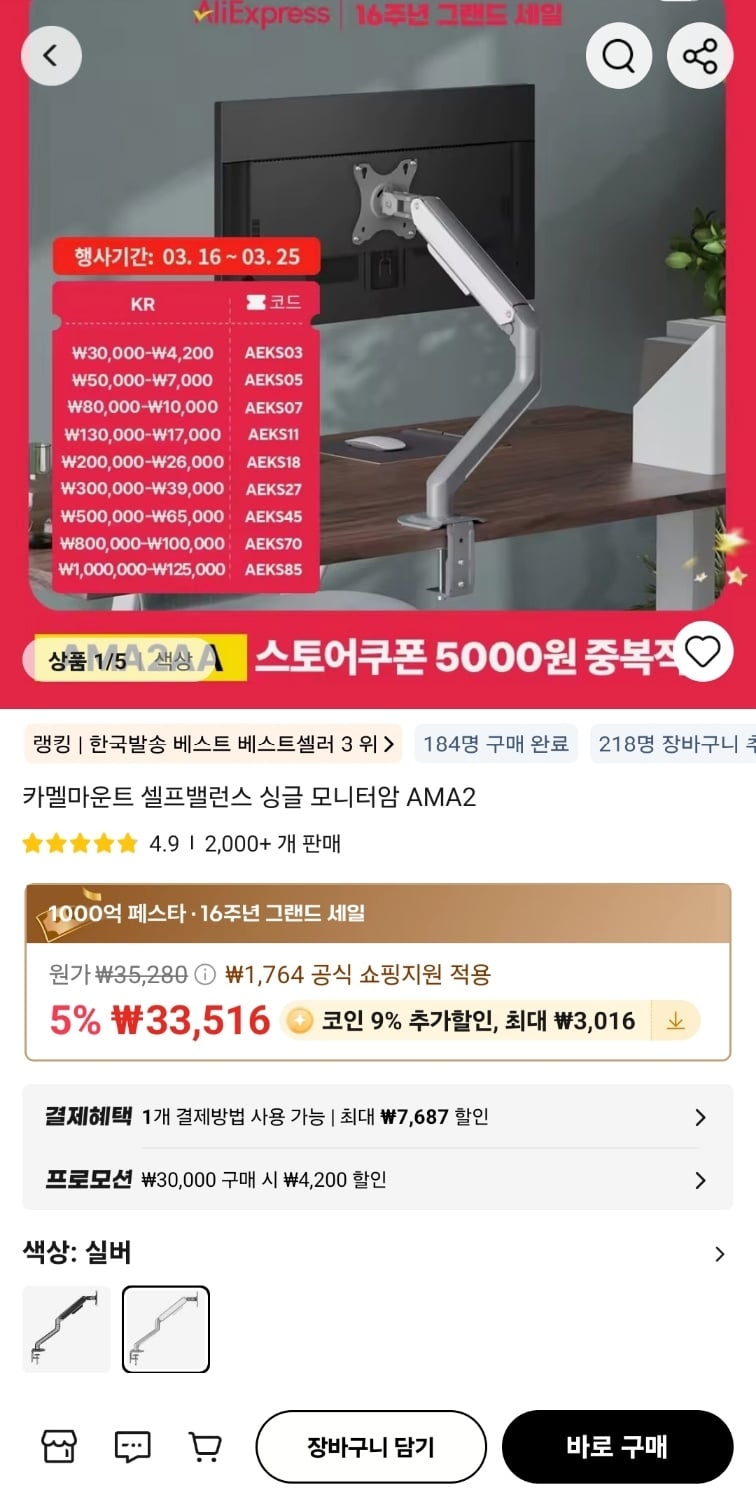
Task: Open the 결제혜택 payment benefits row
Action: pyautogui.click(x=378, y=1116)
